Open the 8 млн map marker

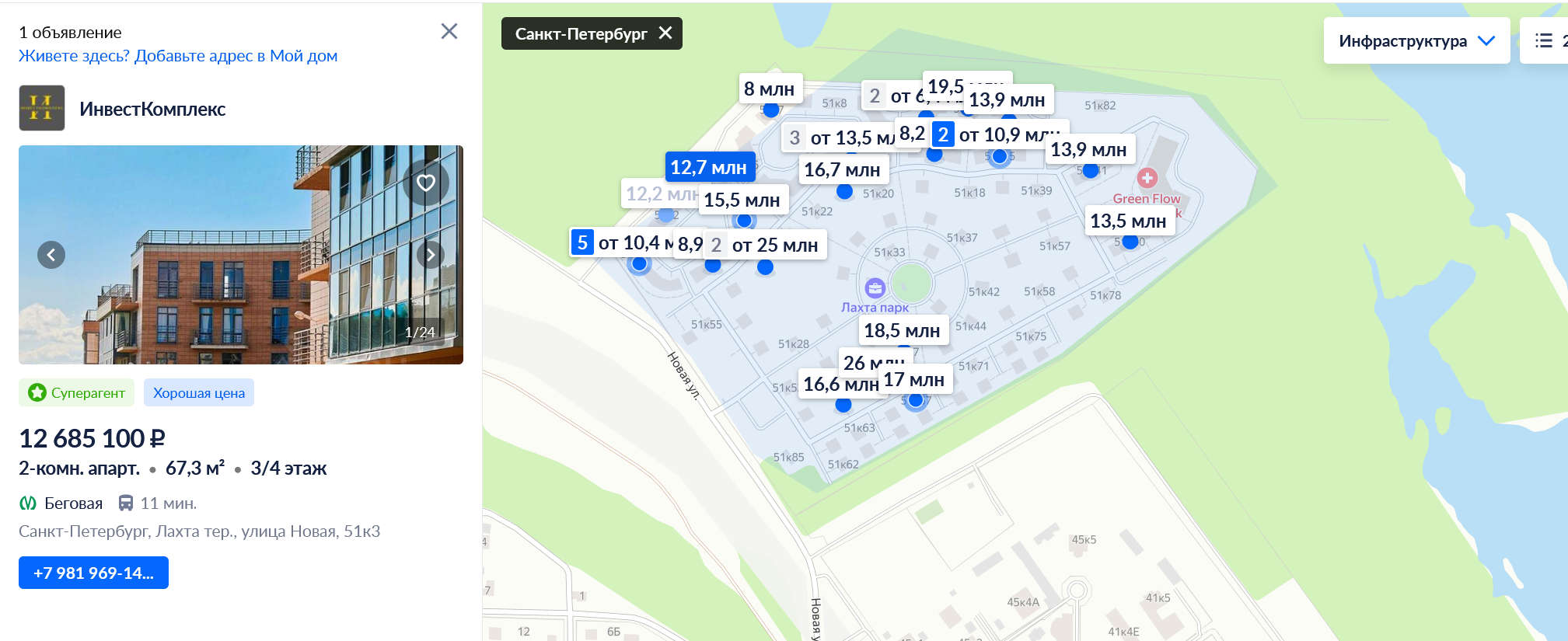[769, 89]
